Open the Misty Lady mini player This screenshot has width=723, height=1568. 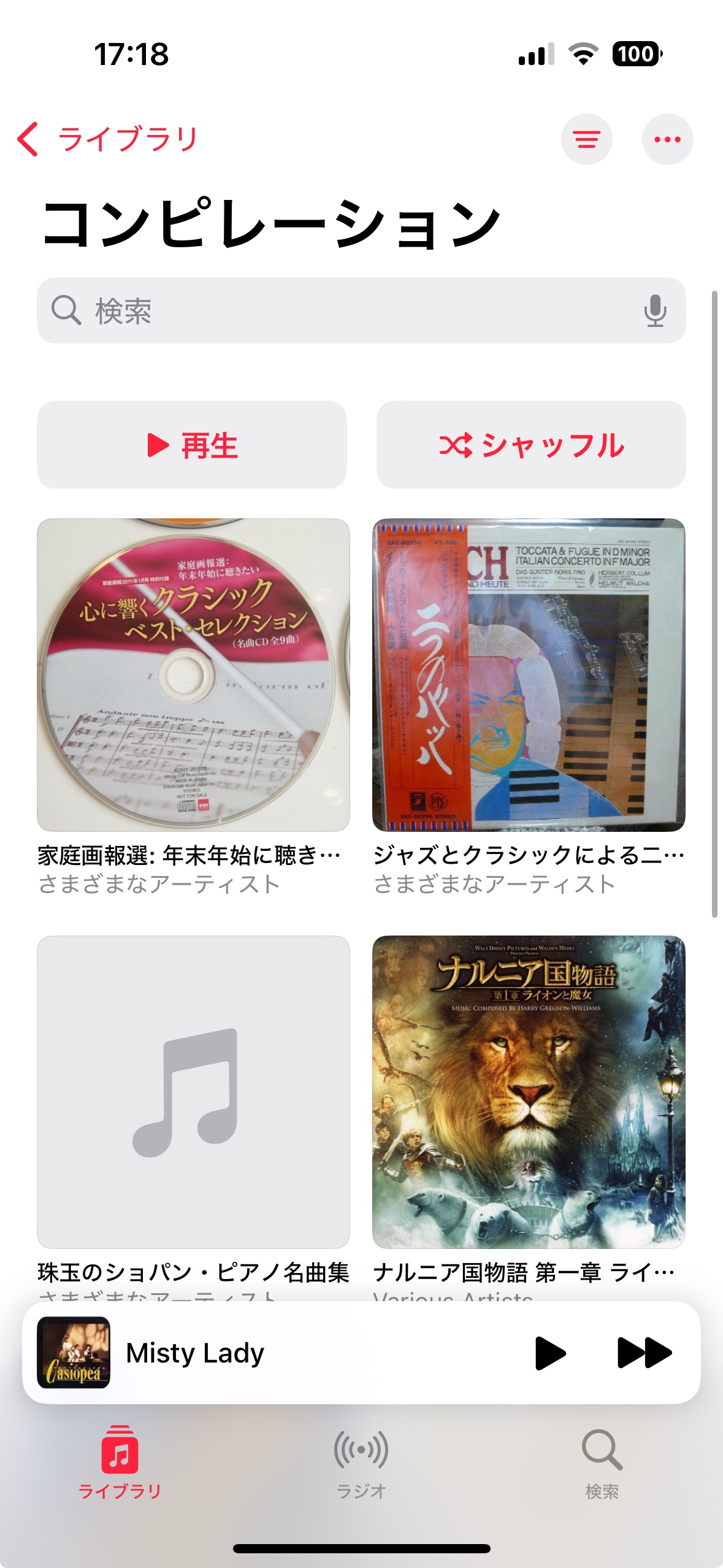[x=276, y=1353]
